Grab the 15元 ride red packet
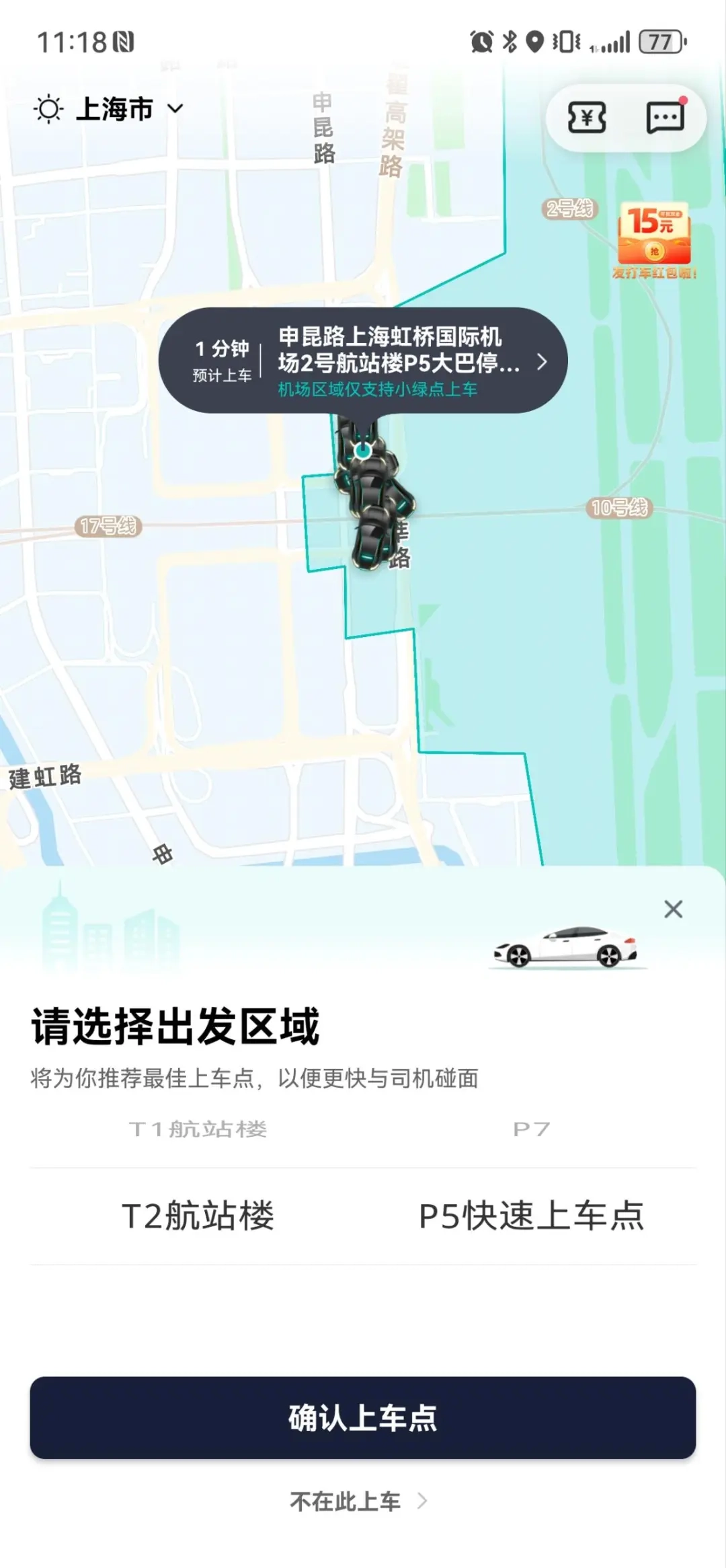 (x=654, y=237)
